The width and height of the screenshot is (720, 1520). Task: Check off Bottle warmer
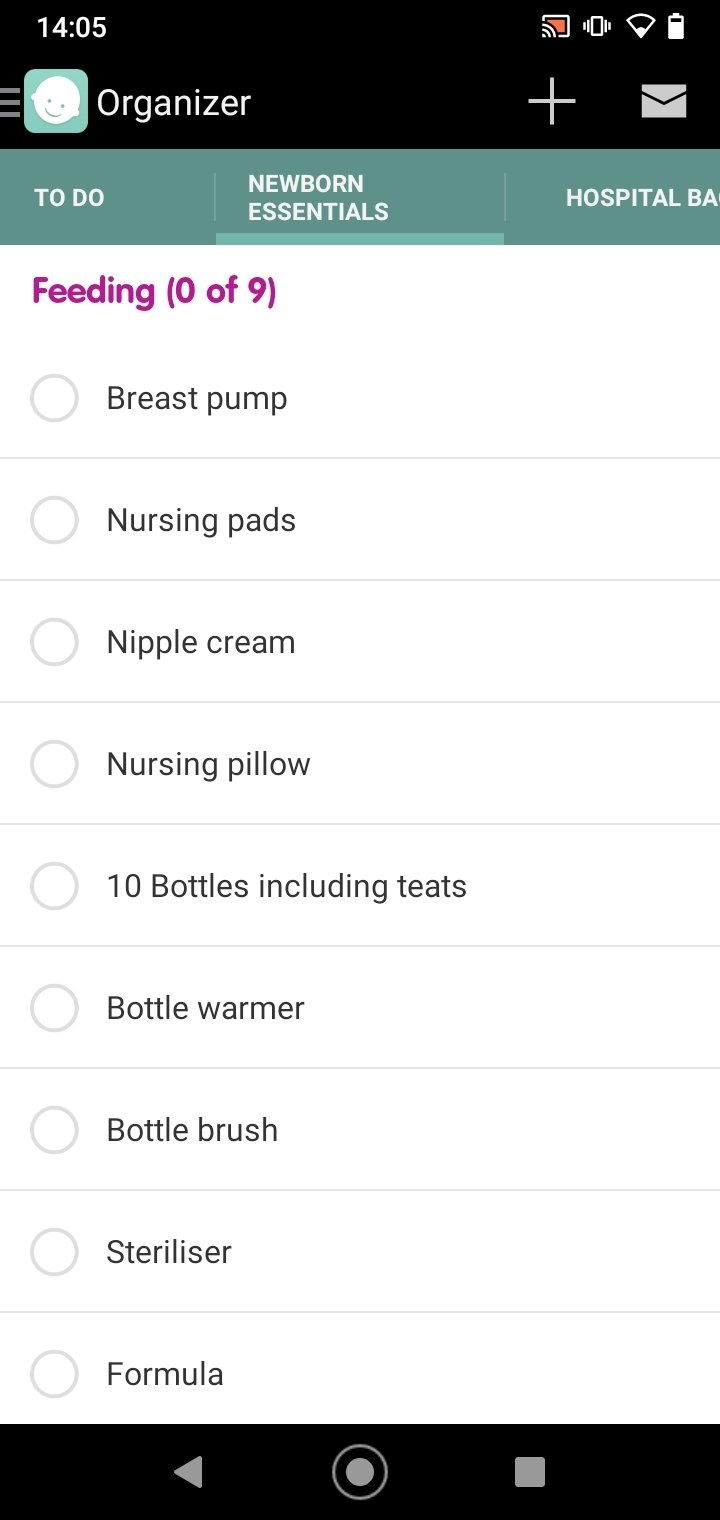coord(54,1008)
